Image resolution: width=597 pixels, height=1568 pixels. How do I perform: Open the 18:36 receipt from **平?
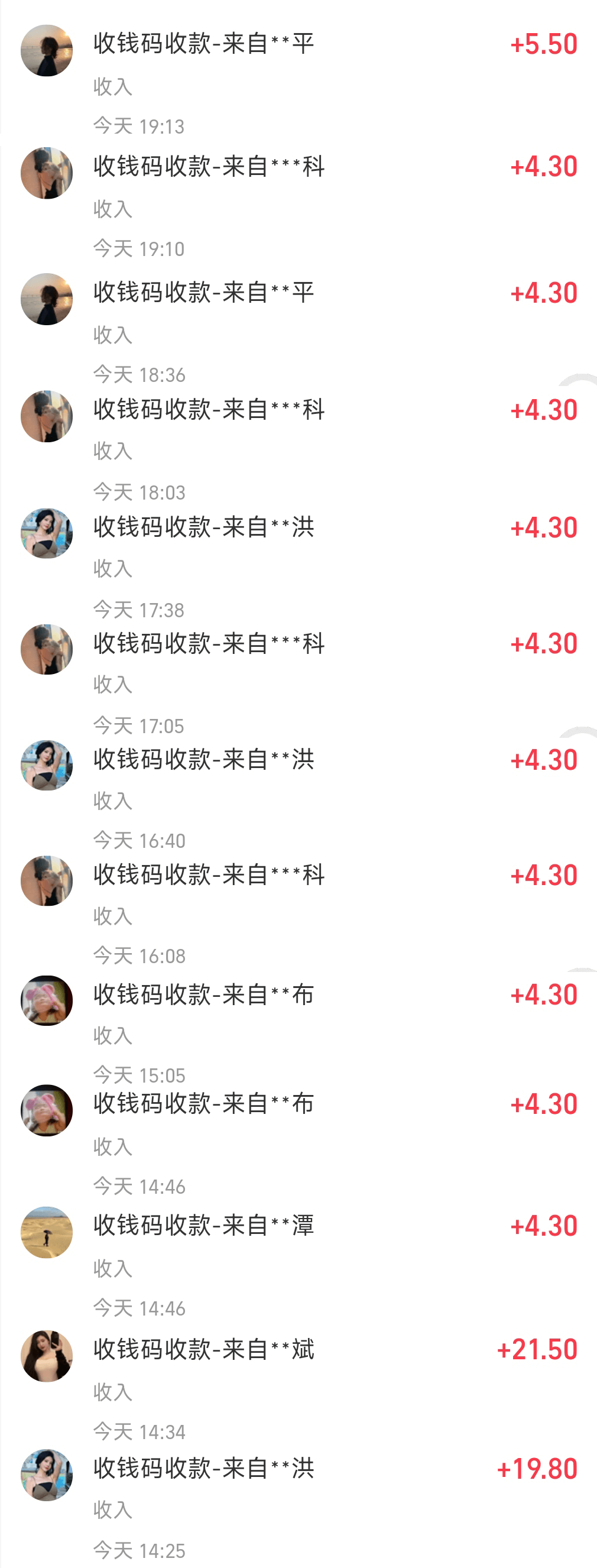pyautogui.click(x=298, y=330)
